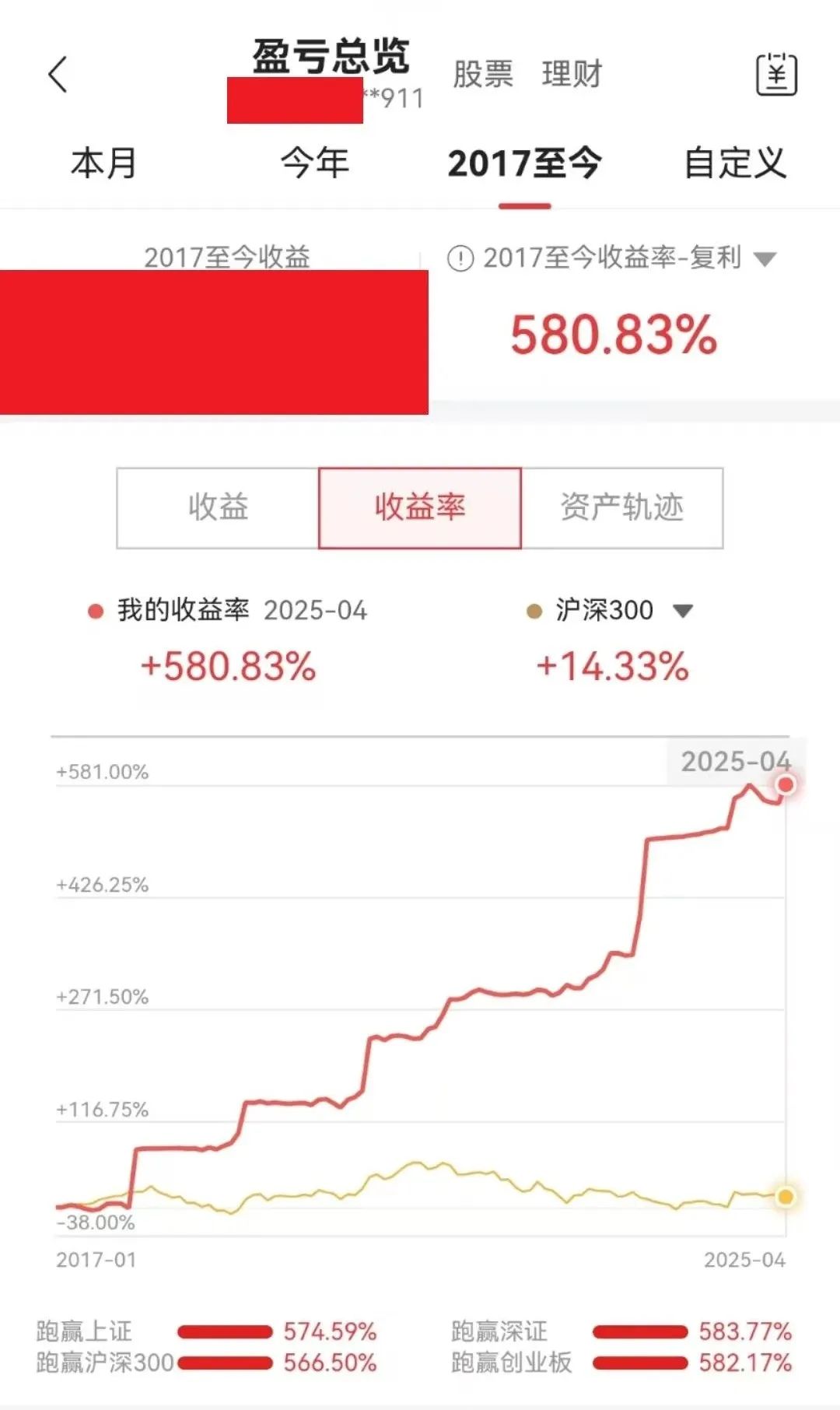Select the 本月 period tab
840x1410 pixels.
[104, 163]
